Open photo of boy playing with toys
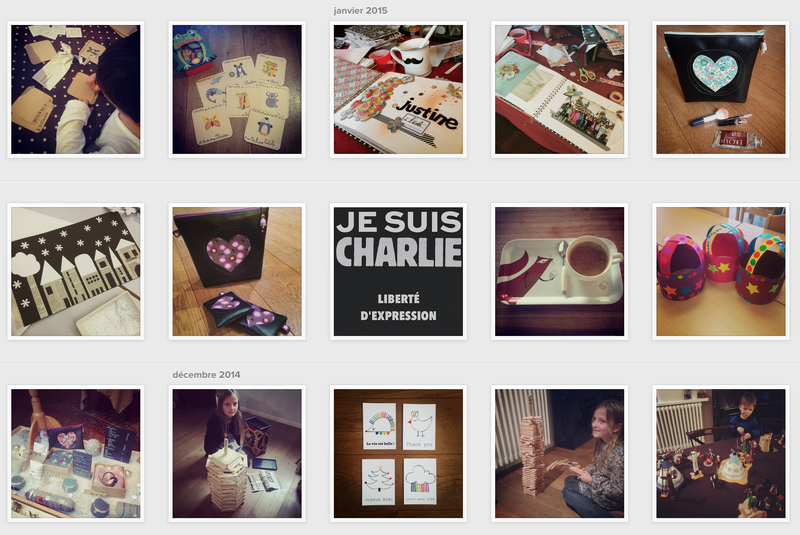Screen dimensions: 800x535 (x=721, y=453)
